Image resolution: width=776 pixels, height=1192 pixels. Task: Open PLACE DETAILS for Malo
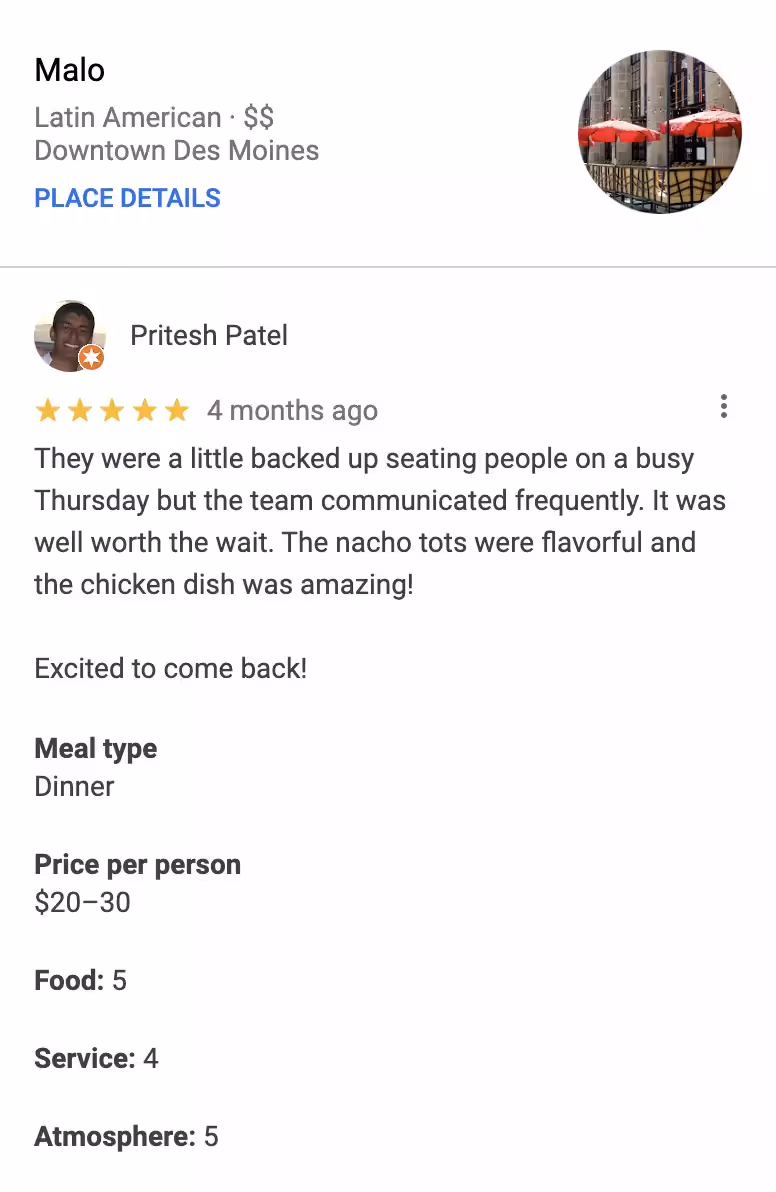click(127, 198)
